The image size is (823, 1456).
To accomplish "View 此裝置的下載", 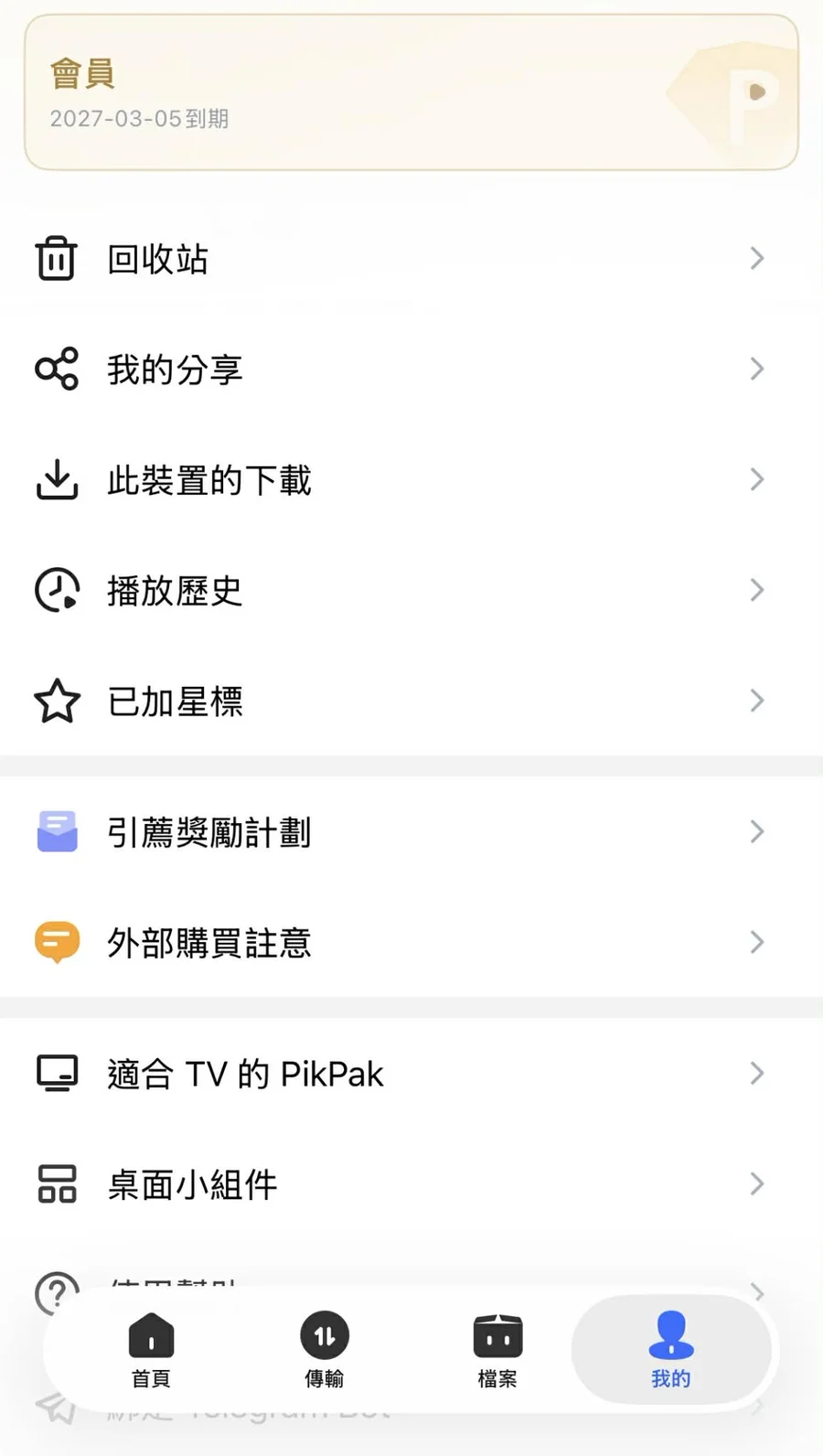I will coord(411,480).
